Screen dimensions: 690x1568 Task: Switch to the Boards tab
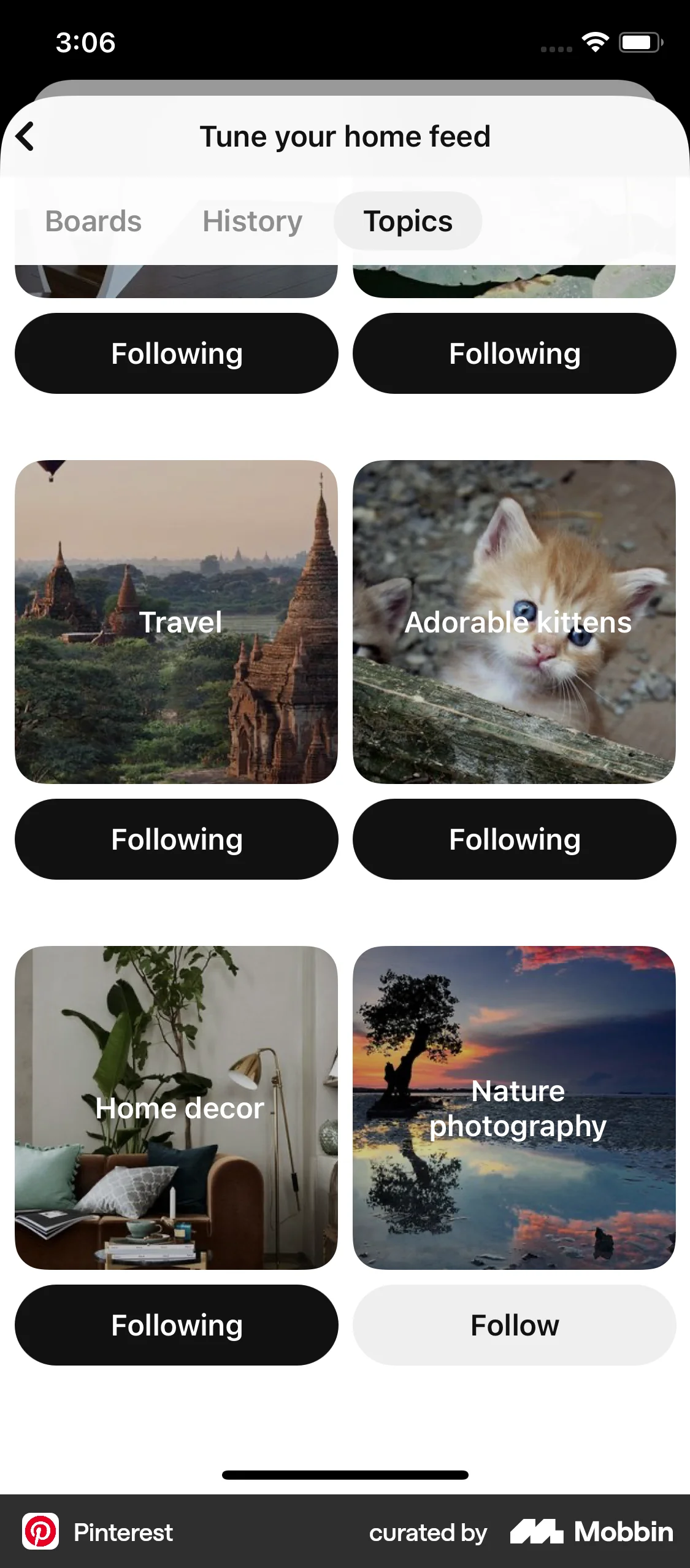coord(93,221)
